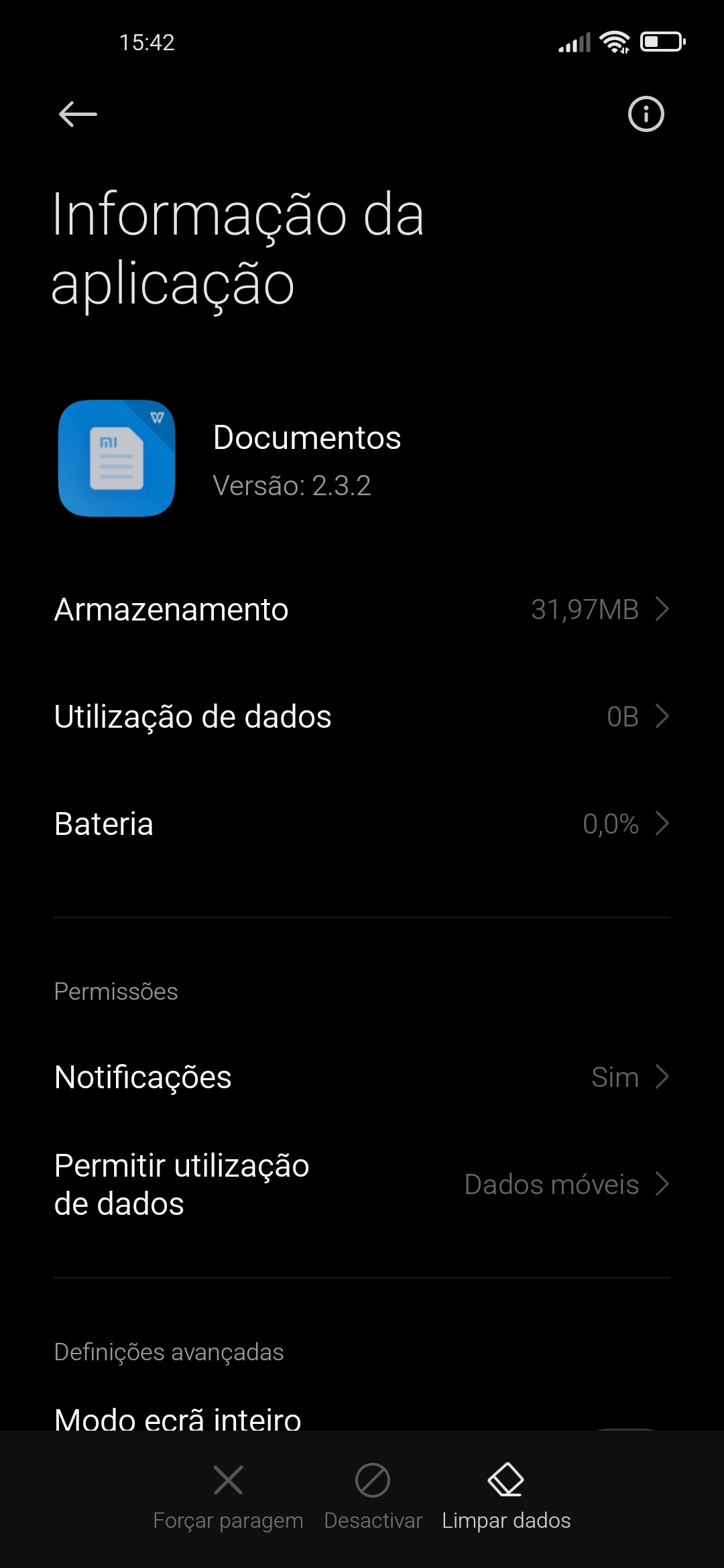Open the Armazenamento storage row
724x1568 pixels.
[362, 609]
